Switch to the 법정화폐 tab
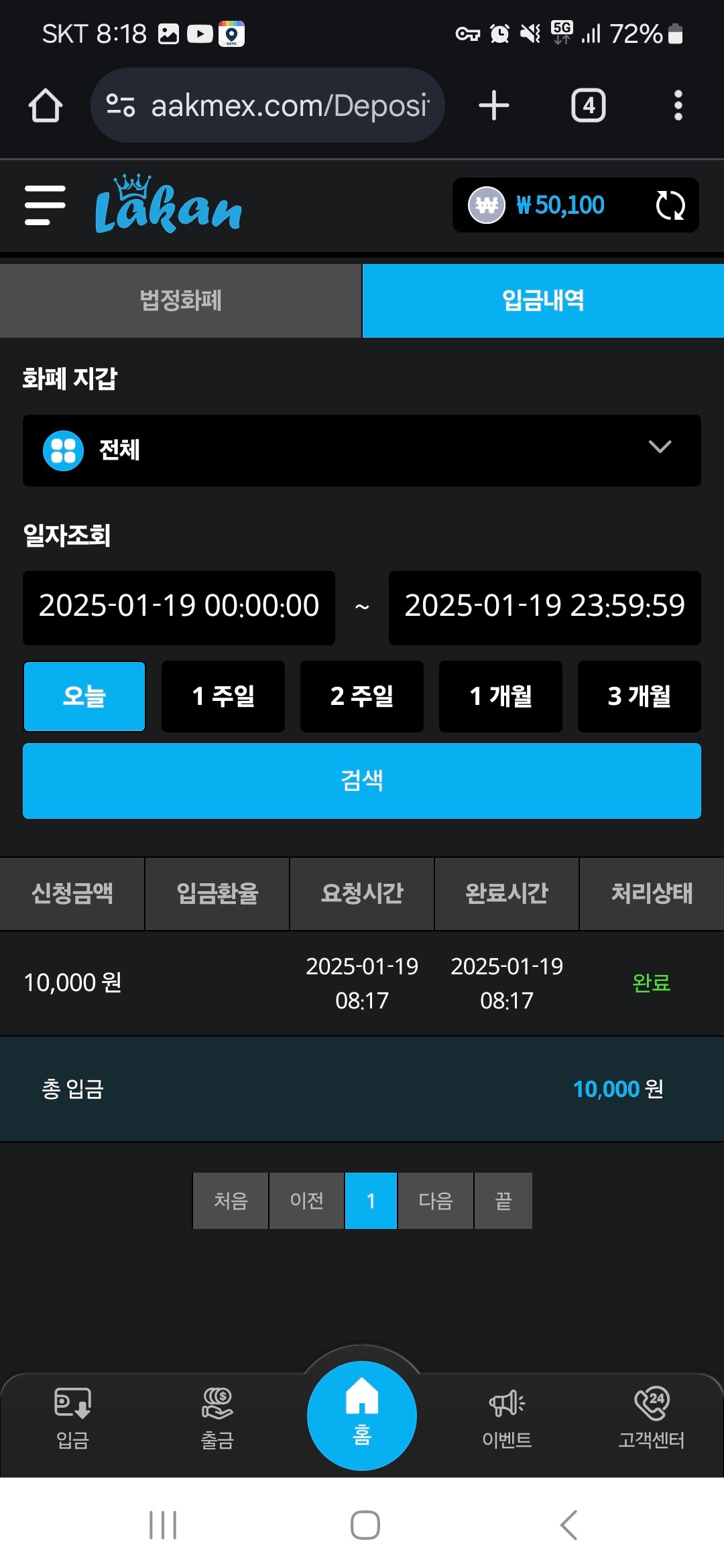 coord(180,300)
